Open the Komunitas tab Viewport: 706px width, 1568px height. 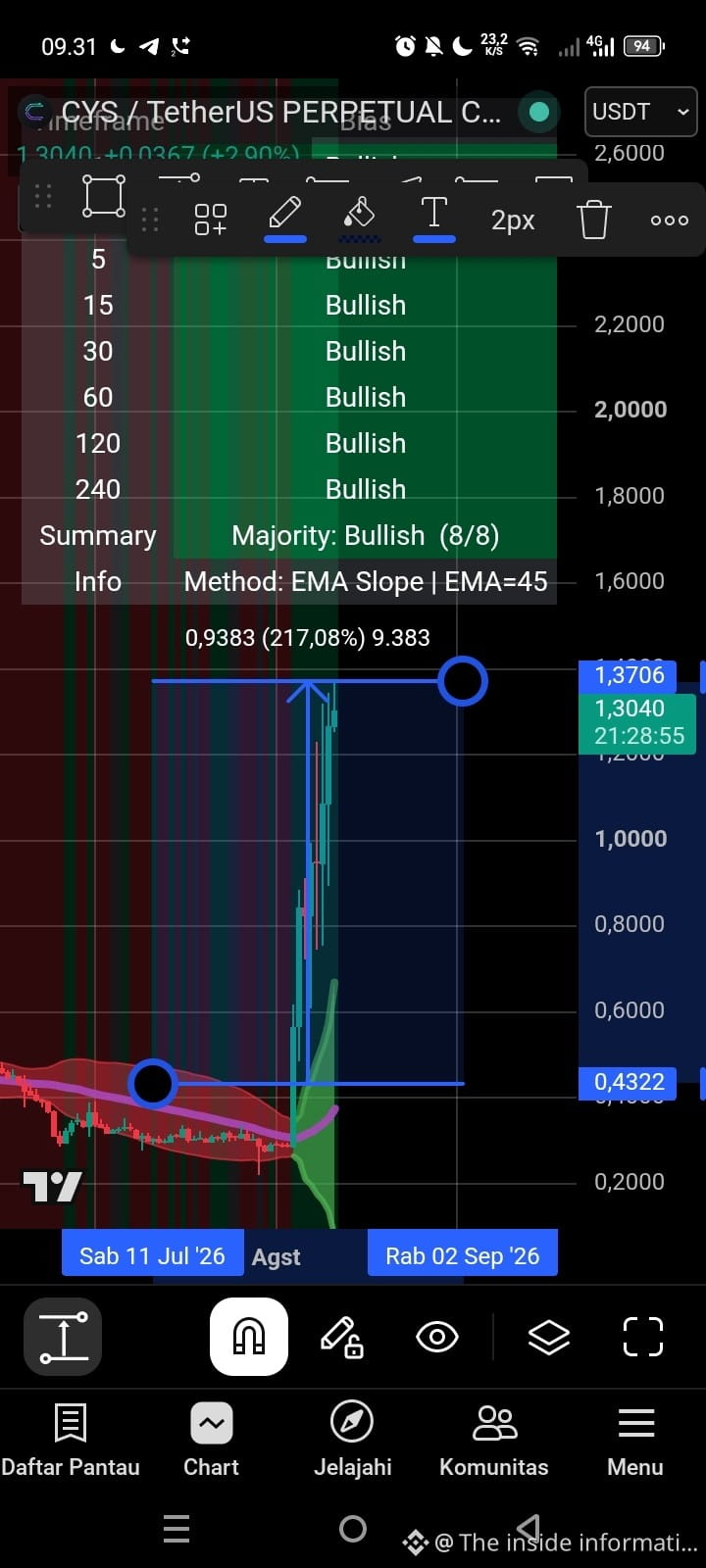(494, 1440)
